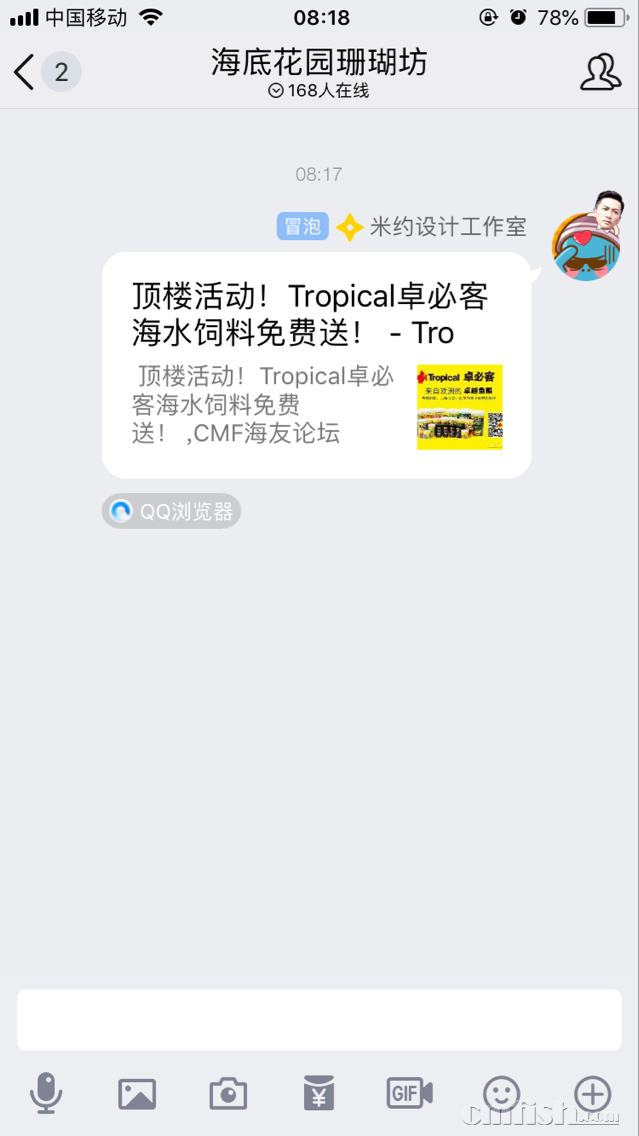Start voice input with microphone icon
Screen dimensions: 639x1136
[x=46, y=1093]
